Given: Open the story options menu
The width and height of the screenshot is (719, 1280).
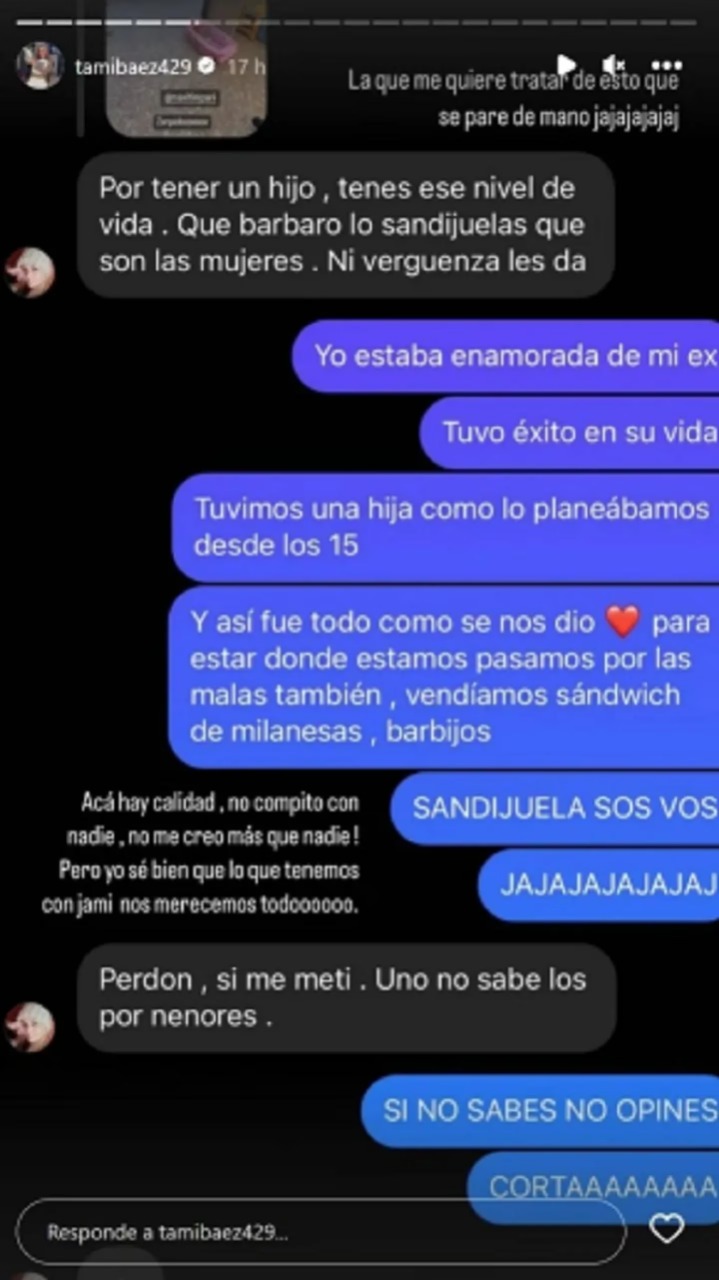Looking at the screenshot, I should [667, 66].
